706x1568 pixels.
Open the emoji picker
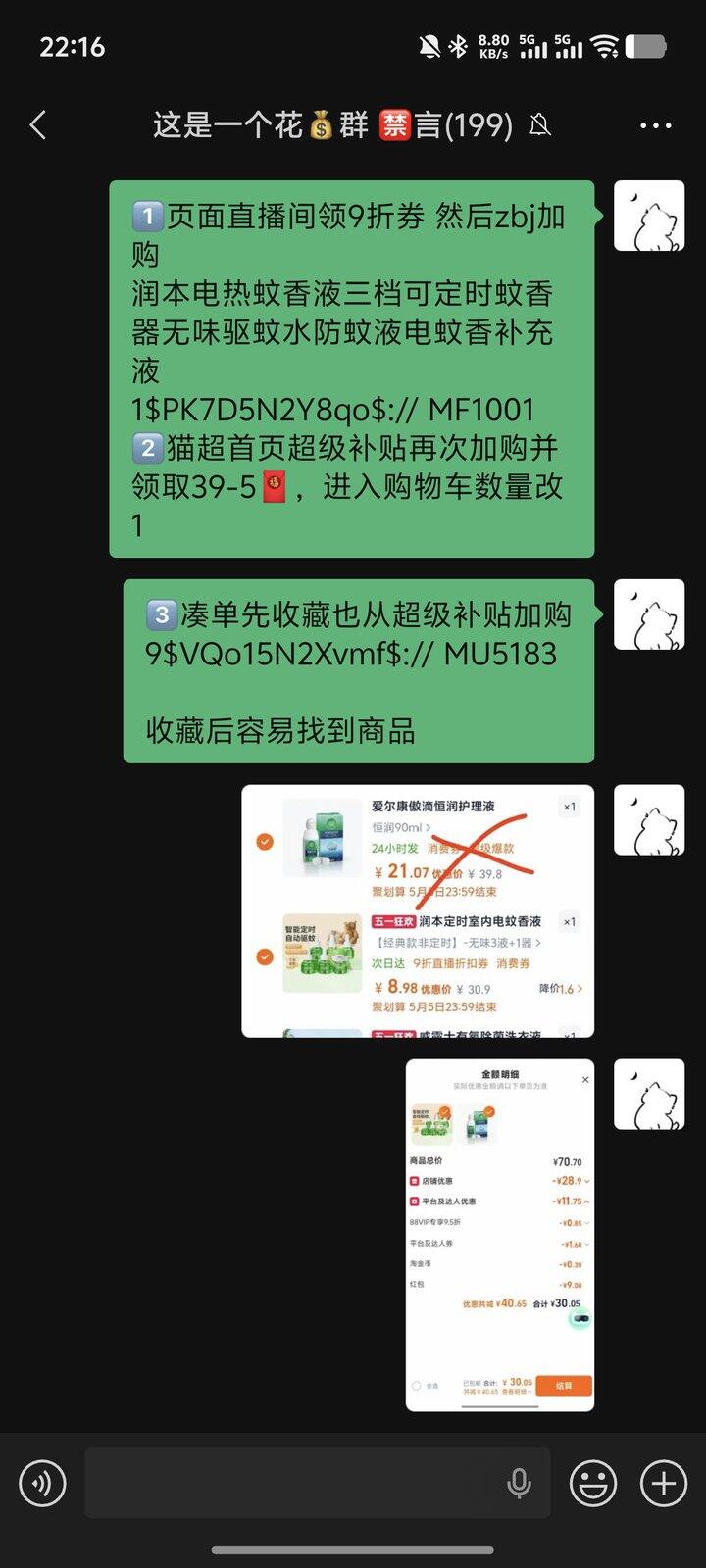593,1483
